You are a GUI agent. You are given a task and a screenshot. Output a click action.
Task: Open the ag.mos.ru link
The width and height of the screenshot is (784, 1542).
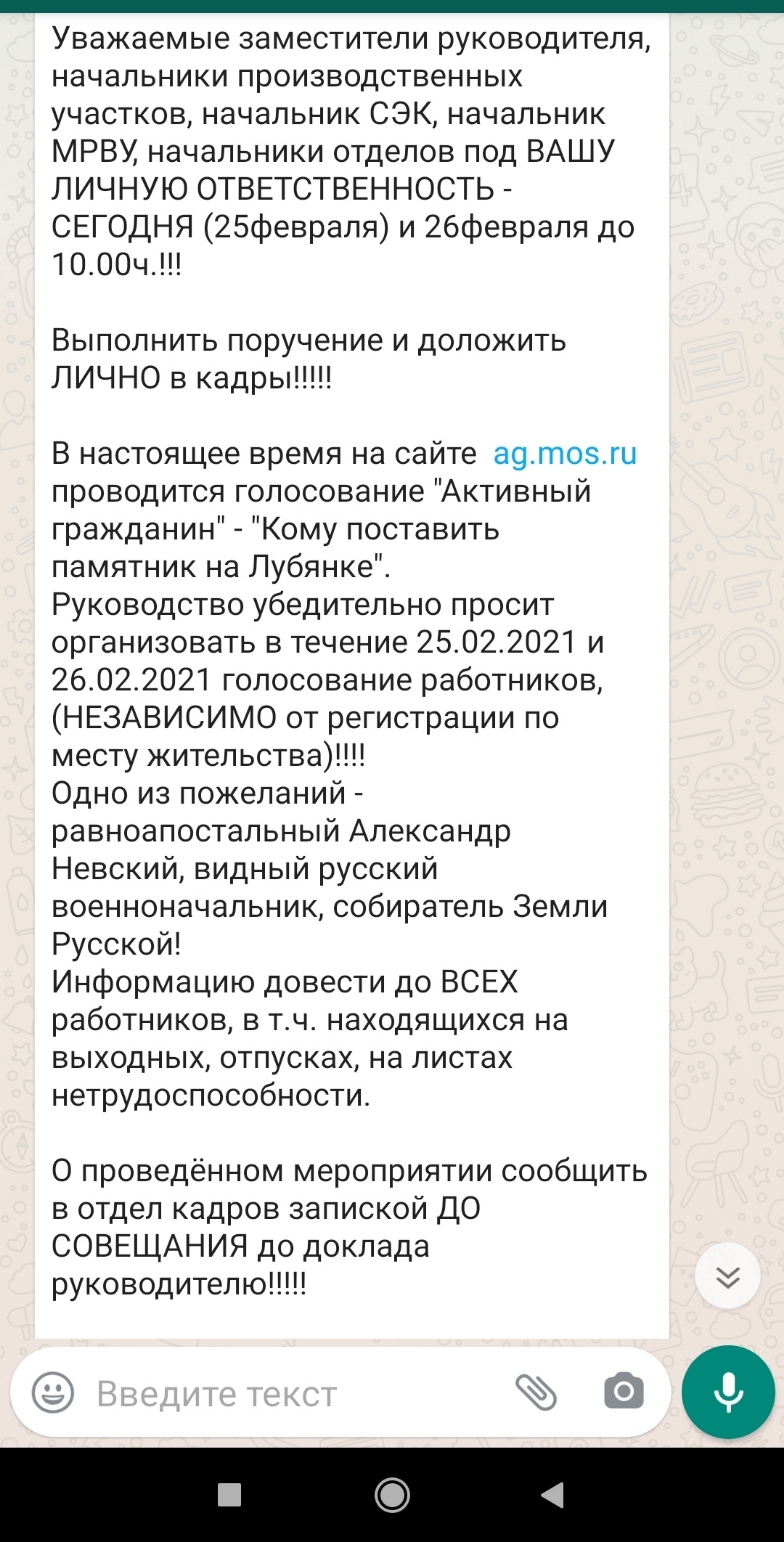pos(565,454)
